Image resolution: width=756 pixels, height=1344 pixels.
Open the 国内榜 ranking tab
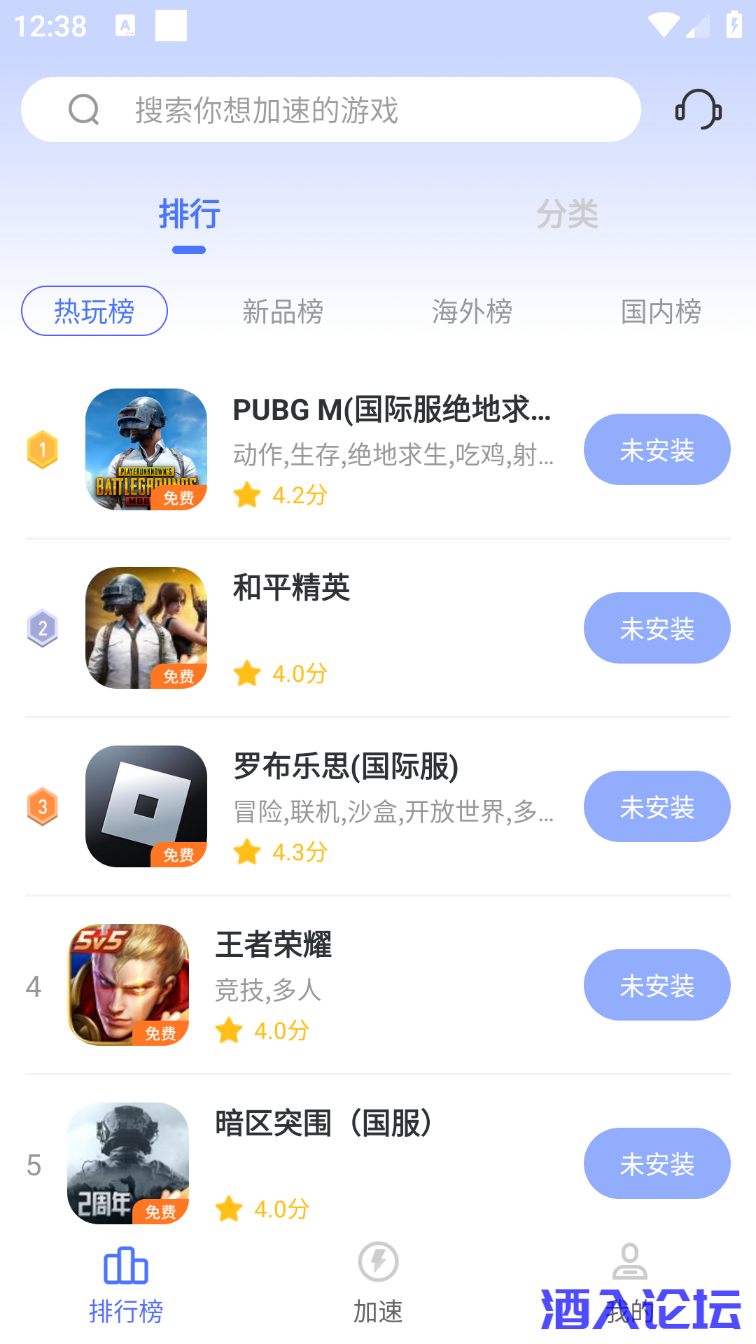(661, 311)
